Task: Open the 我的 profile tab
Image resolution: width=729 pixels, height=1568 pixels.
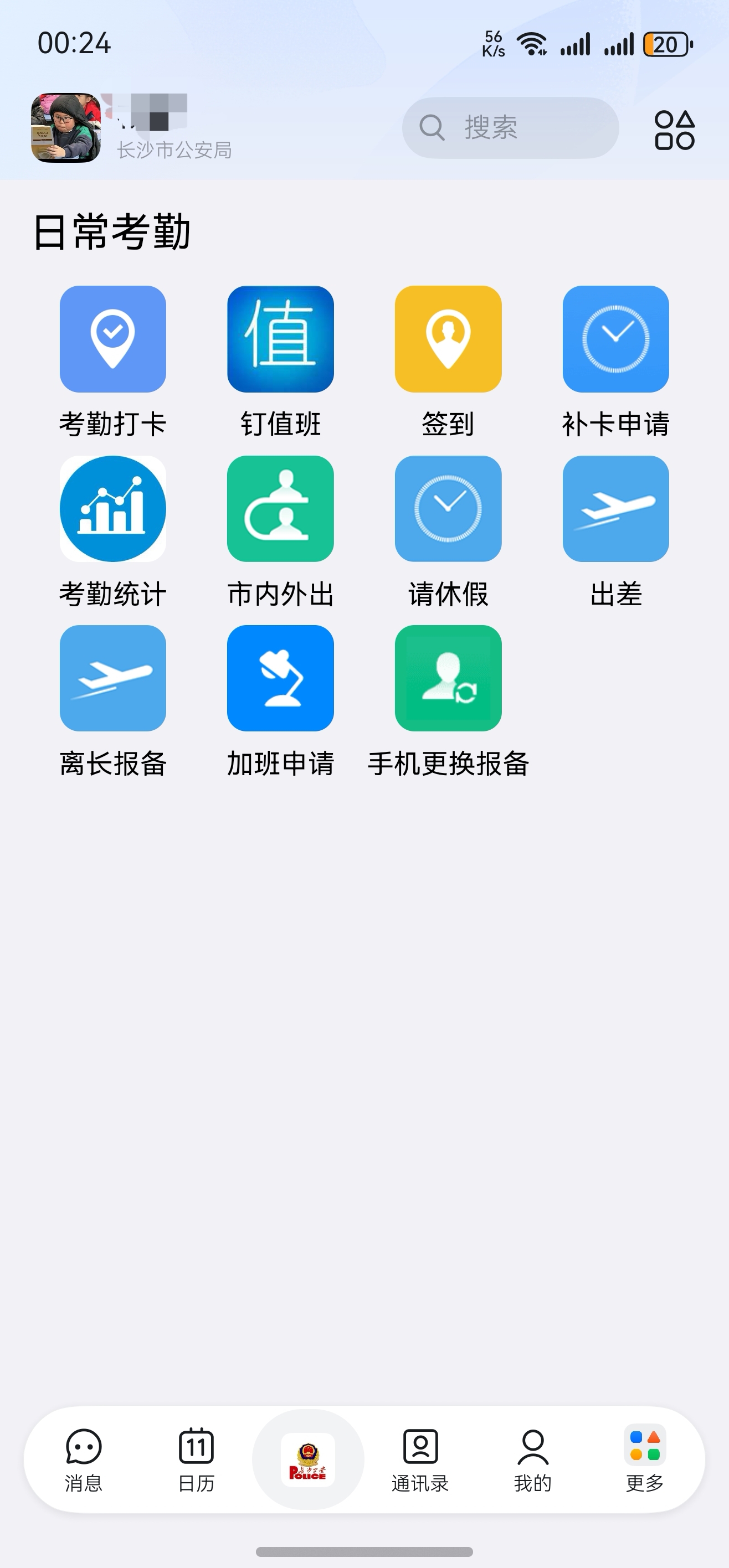Action: (x=533, y=1459)
